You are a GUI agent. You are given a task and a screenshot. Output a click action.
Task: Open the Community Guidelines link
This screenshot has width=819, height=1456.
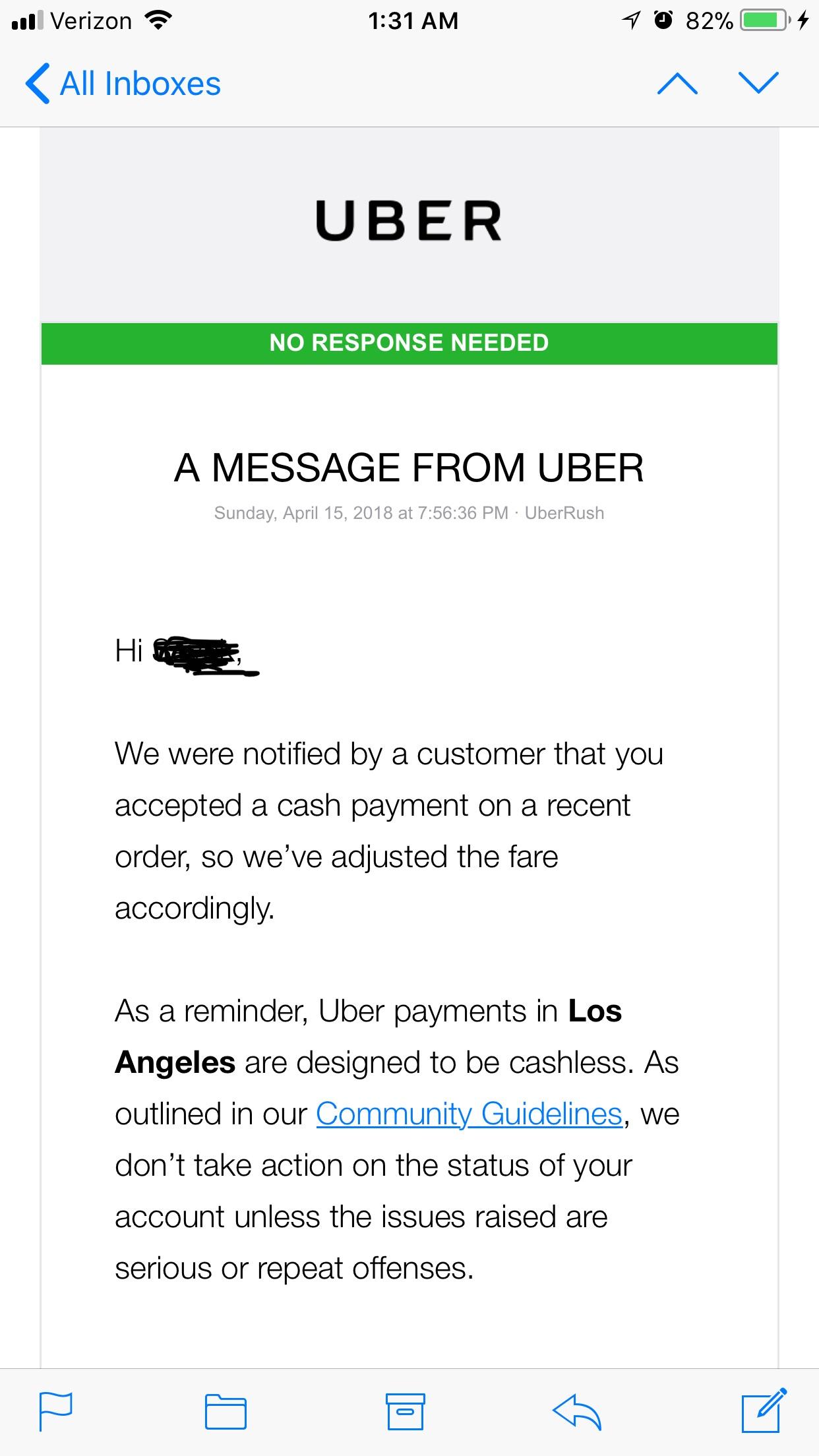pos(470,1114)
